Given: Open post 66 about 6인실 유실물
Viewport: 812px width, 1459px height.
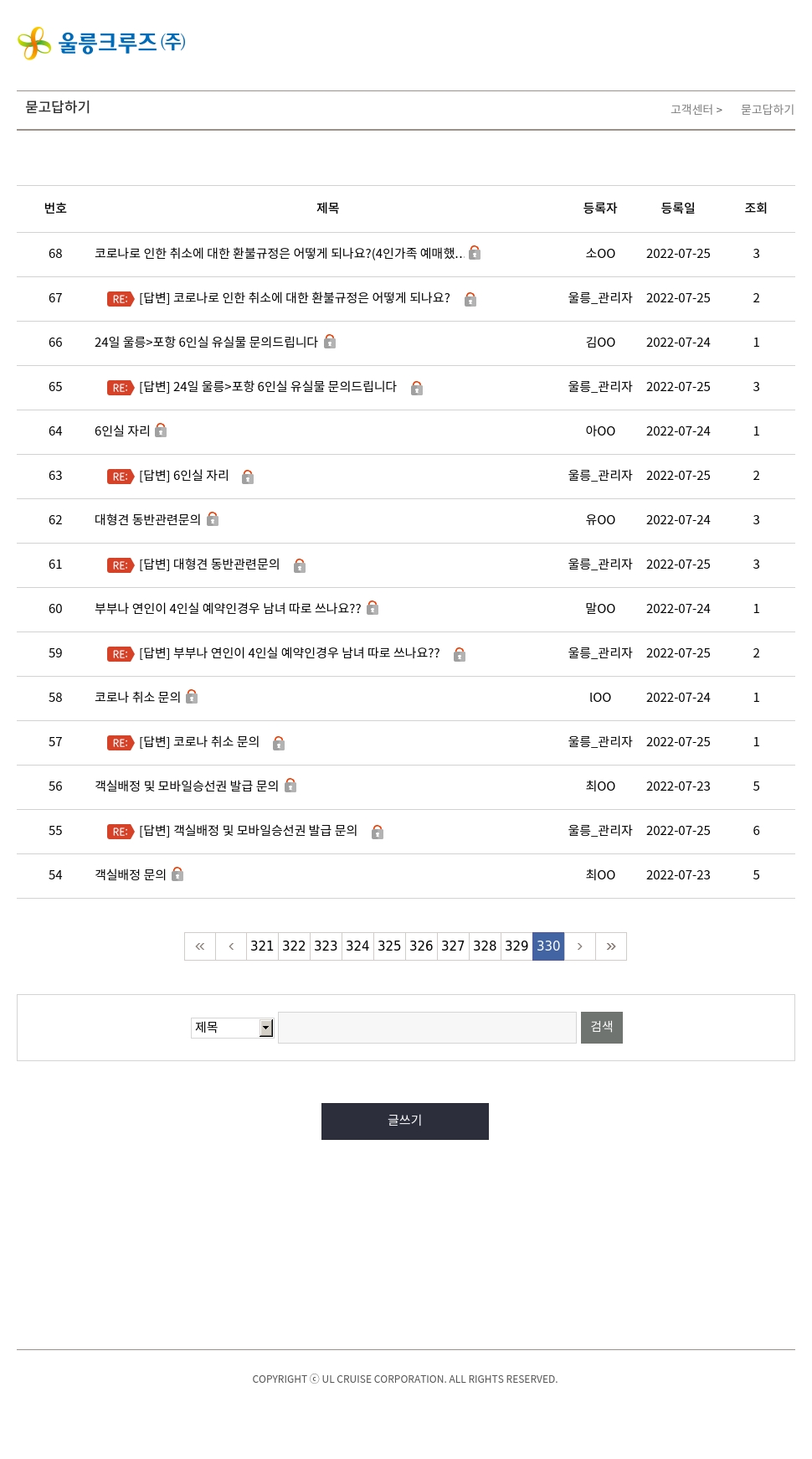Looking at the screenshot, I should pos(206,343).
